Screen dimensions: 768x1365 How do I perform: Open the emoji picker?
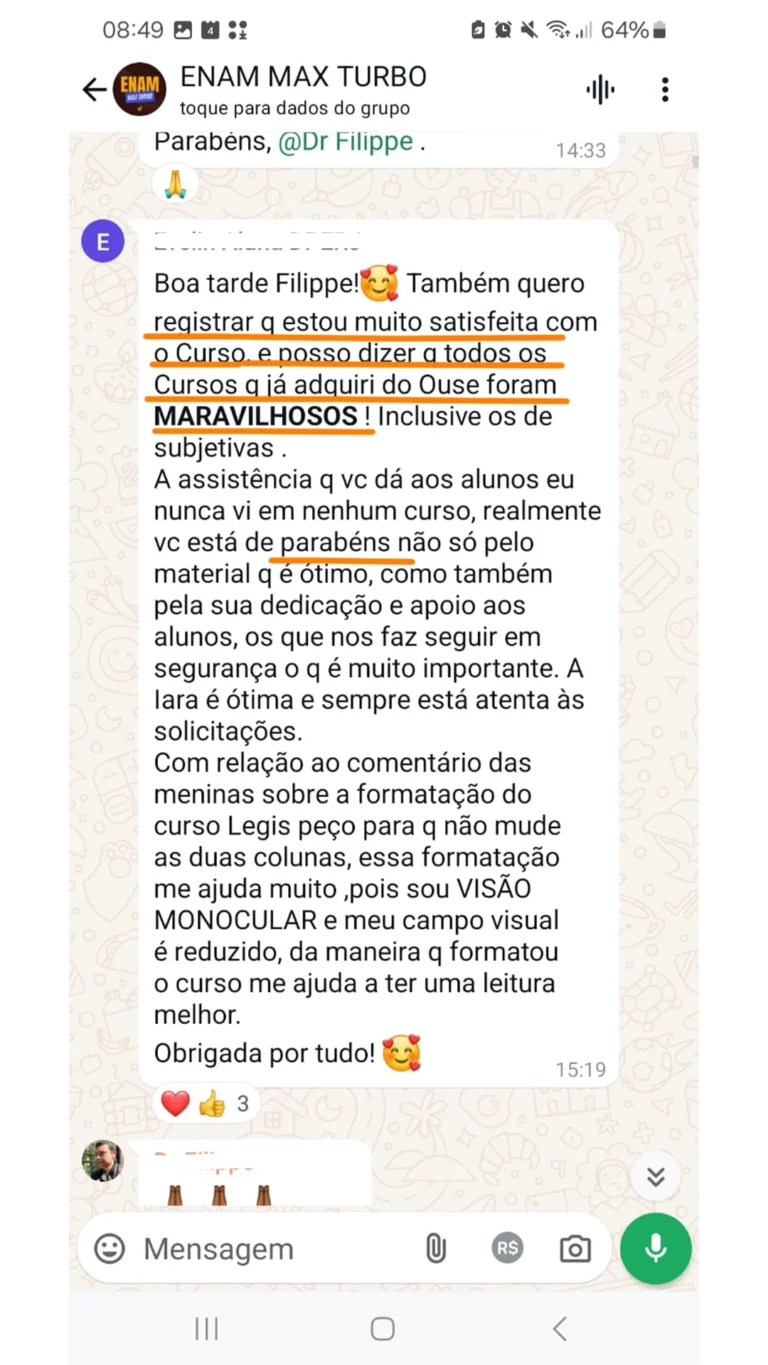(109, 1248)
